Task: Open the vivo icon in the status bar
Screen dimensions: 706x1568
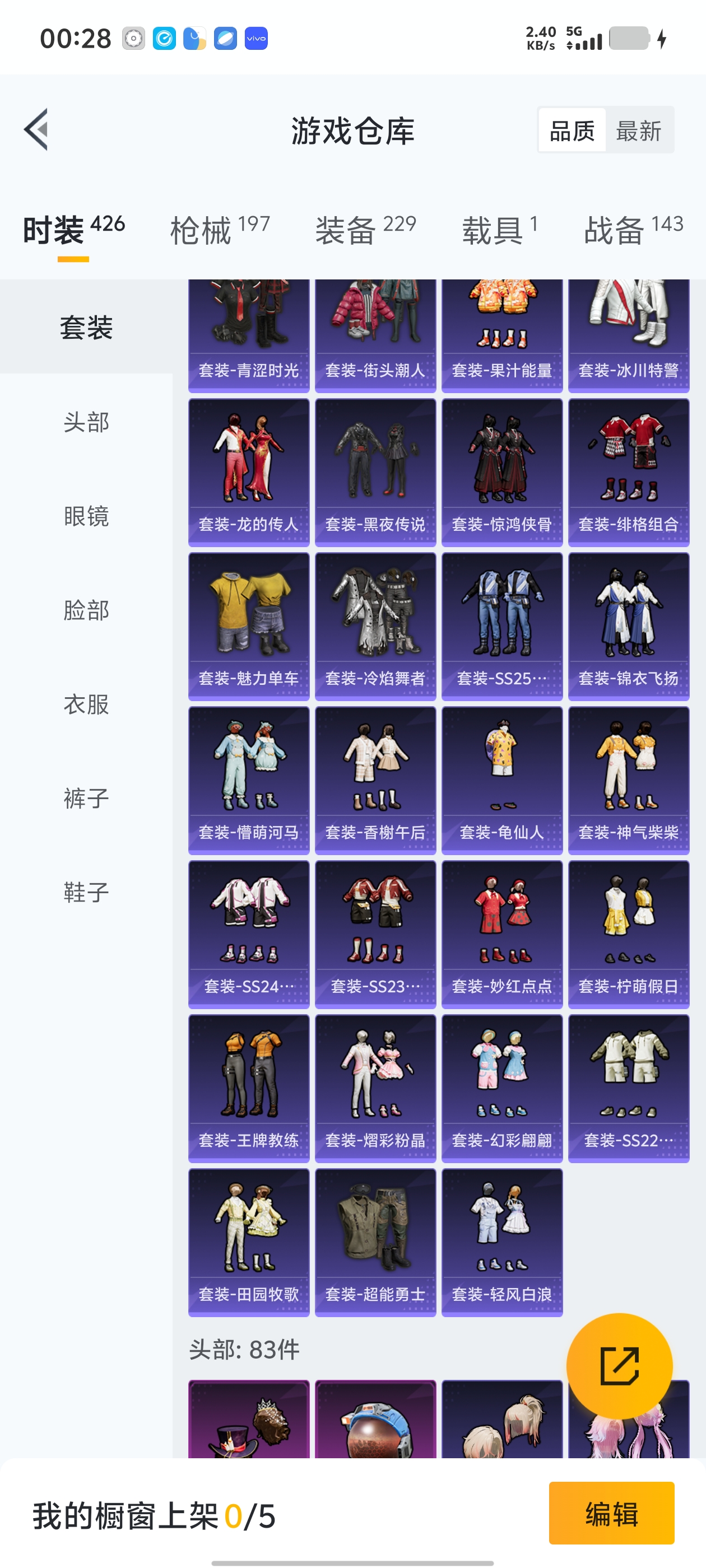Action: [257, 38]
